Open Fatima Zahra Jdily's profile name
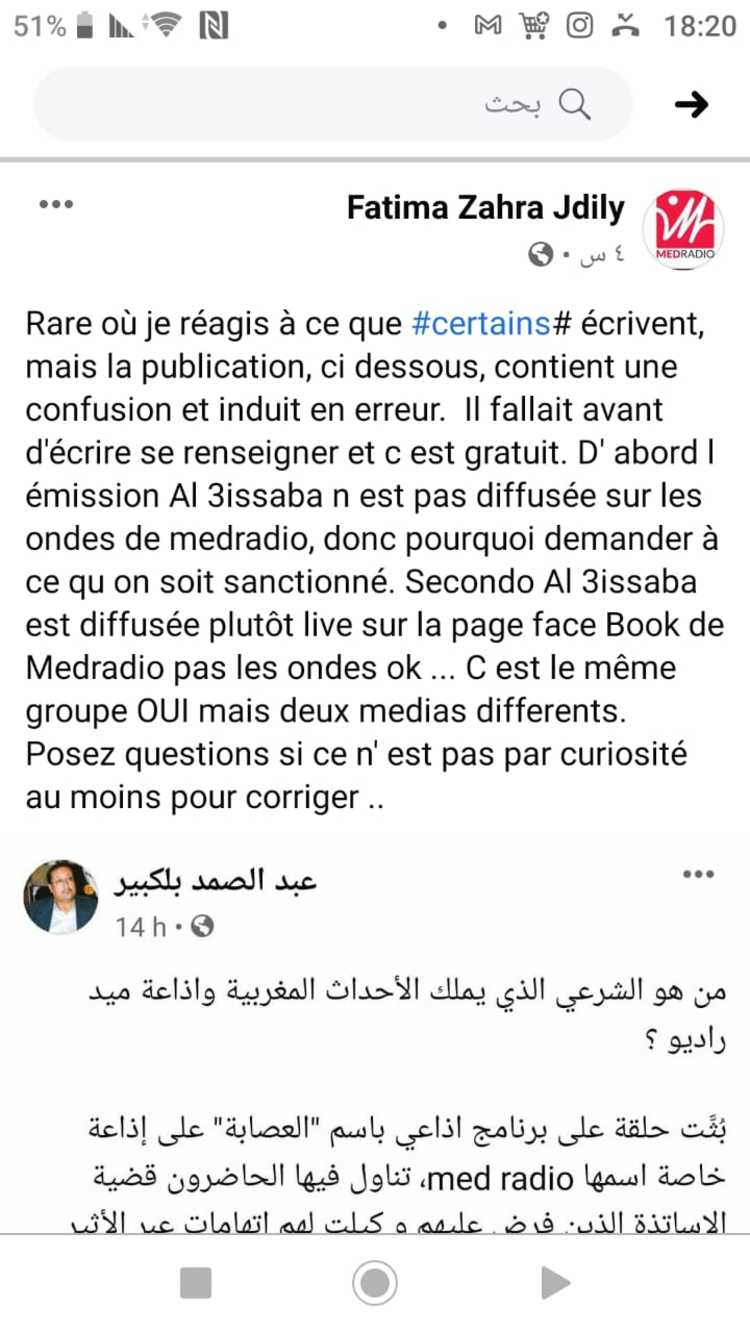This screenshot has width=750, height=1333. (x=486, y=208)
